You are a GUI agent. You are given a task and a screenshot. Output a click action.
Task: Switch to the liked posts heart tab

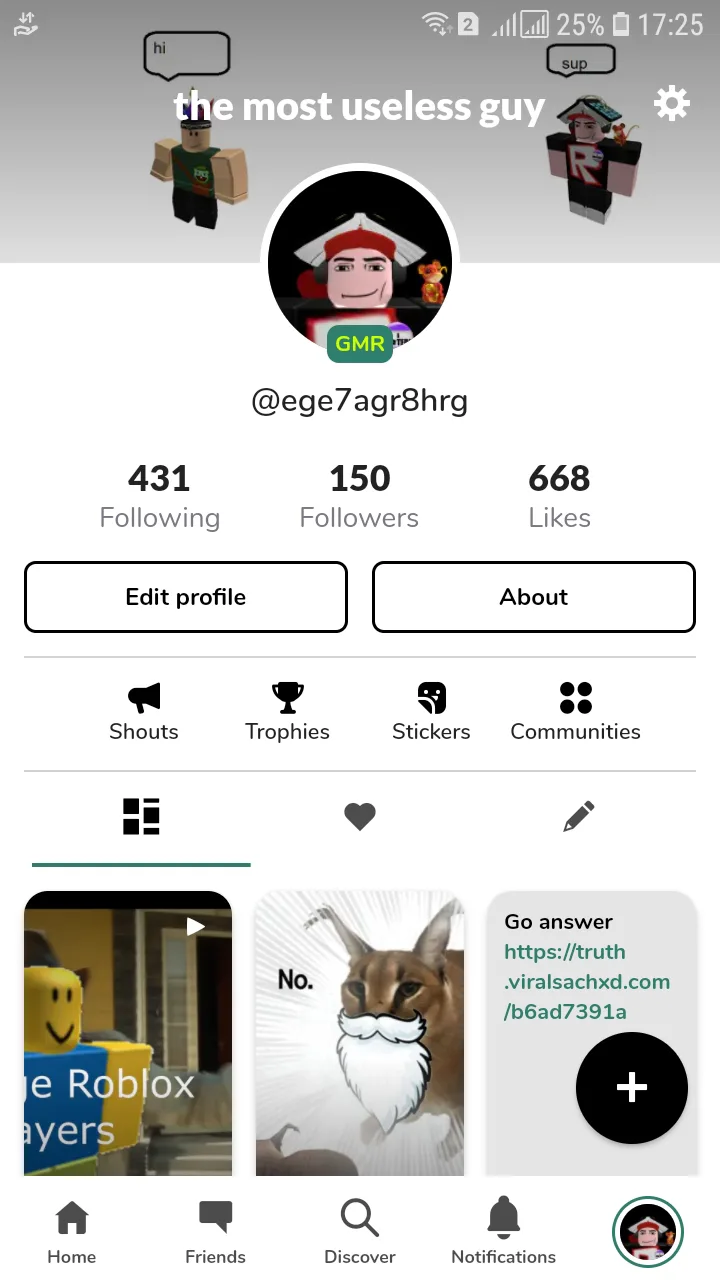coord(360,817)
